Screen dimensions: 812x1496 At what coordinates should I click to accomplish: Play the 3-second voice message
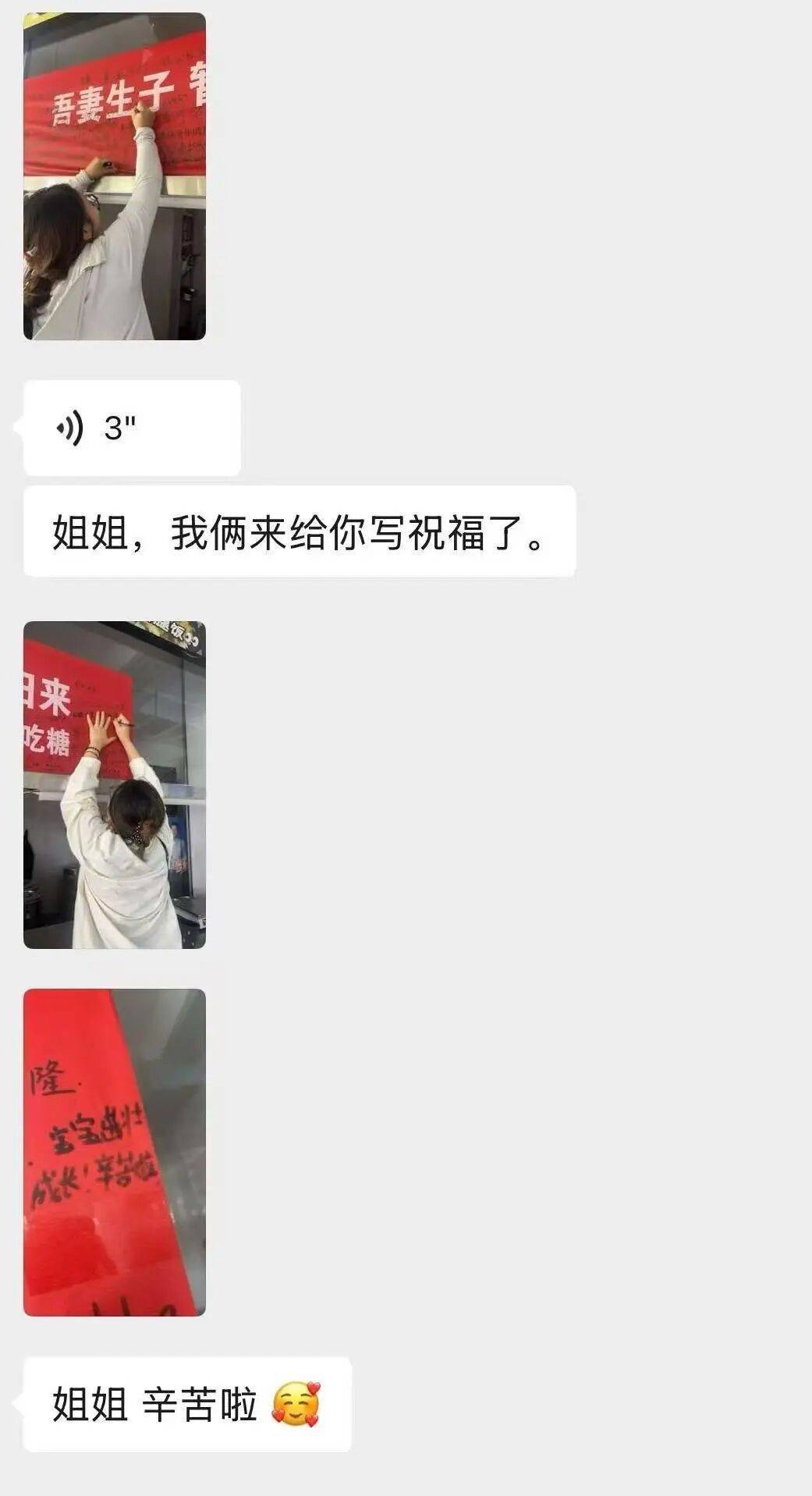[x=131, y=428]
